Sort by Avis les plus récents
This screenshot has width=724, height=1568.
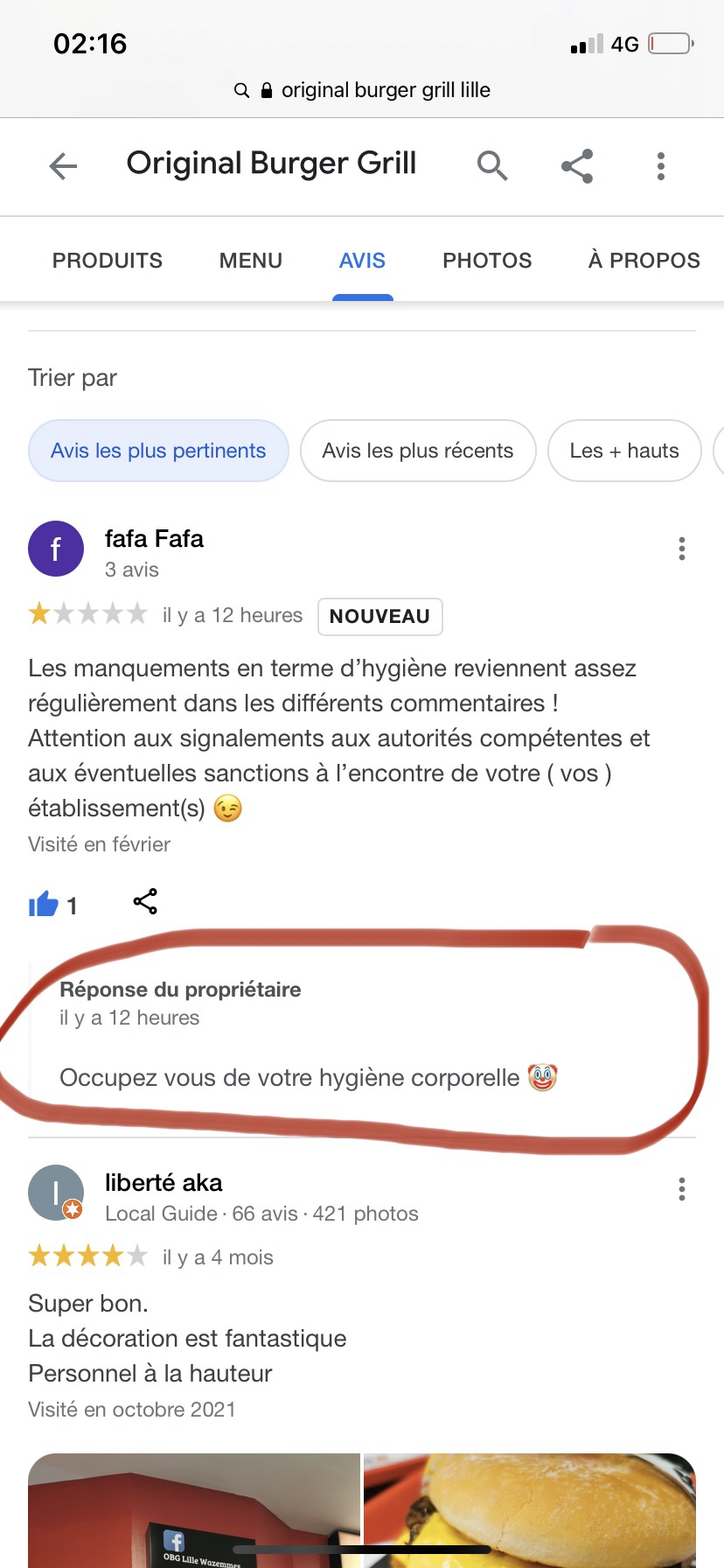coord(418,451)
